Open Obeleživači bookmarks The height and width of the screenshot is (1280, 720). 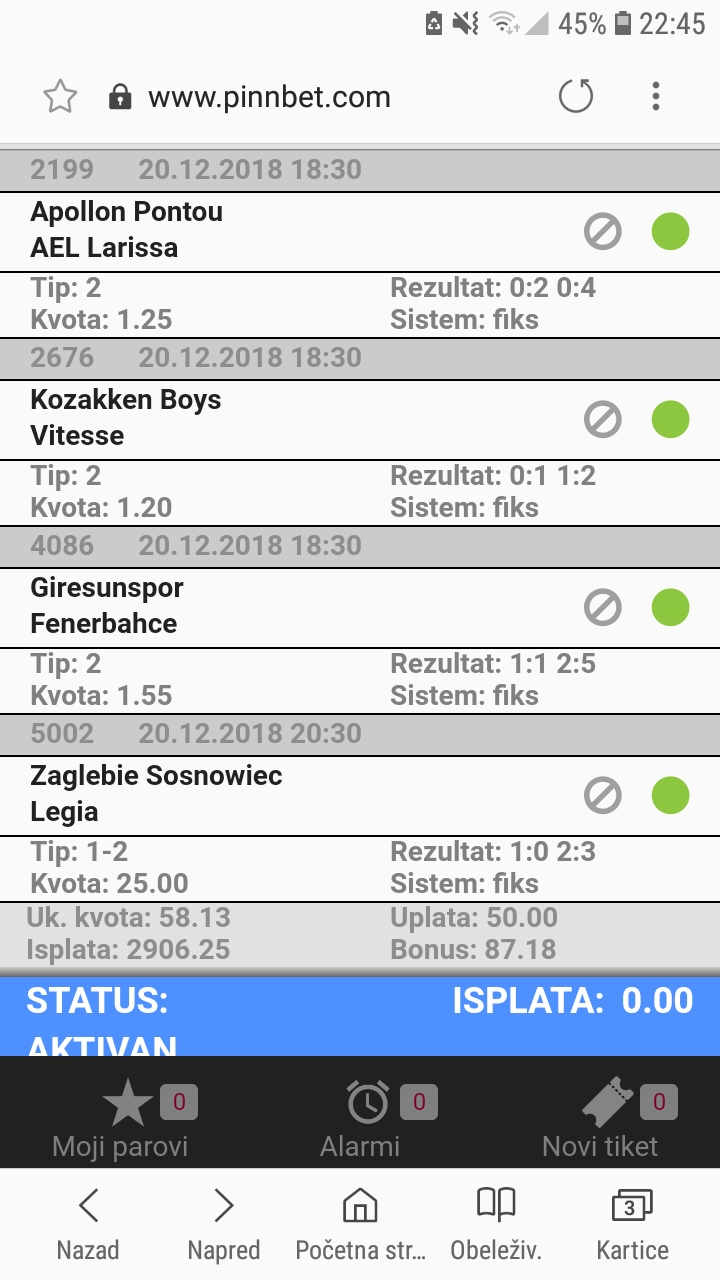(x=496, y=1225)
